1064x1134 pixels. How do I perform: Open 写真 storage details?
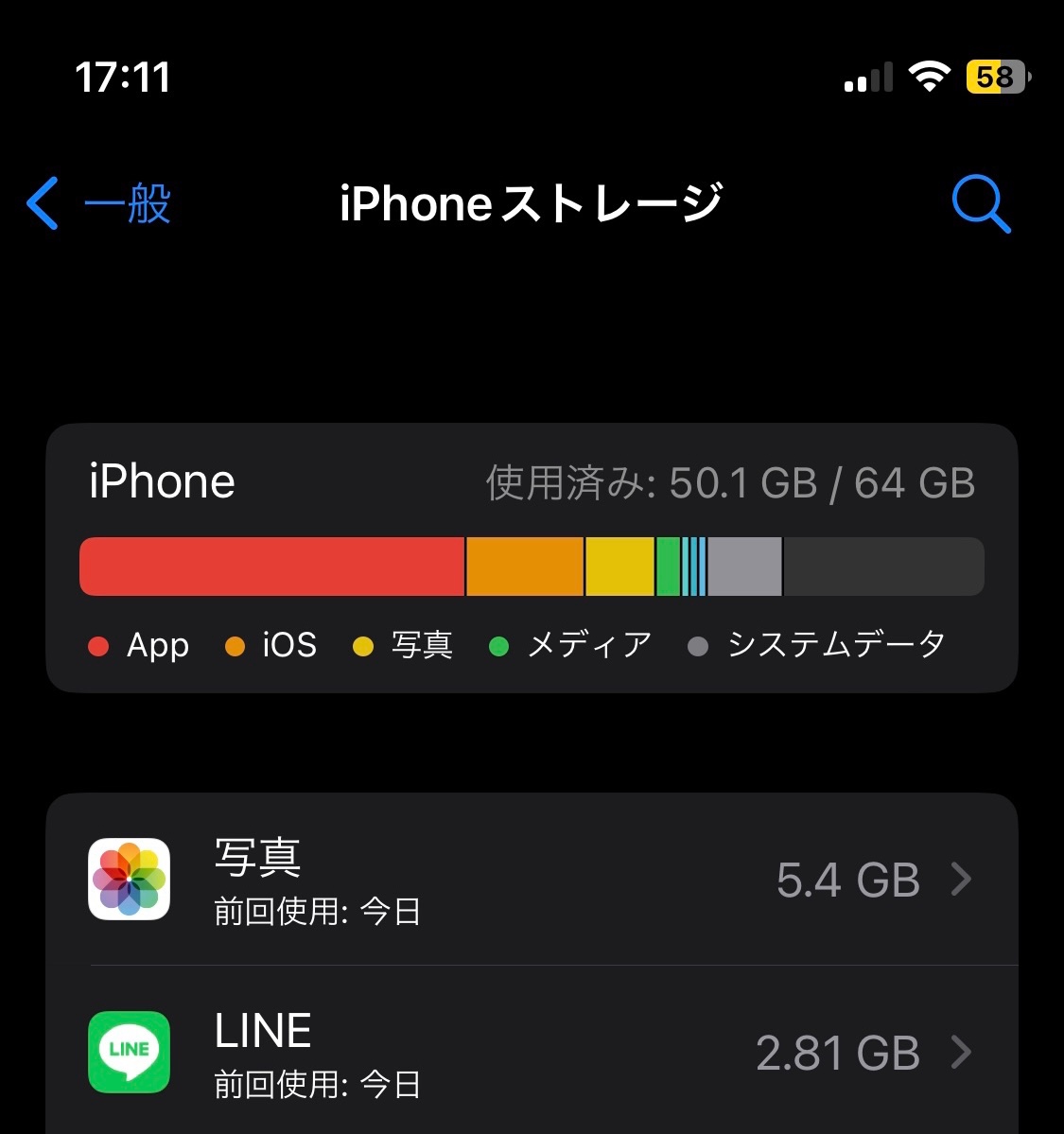point(532,880)
